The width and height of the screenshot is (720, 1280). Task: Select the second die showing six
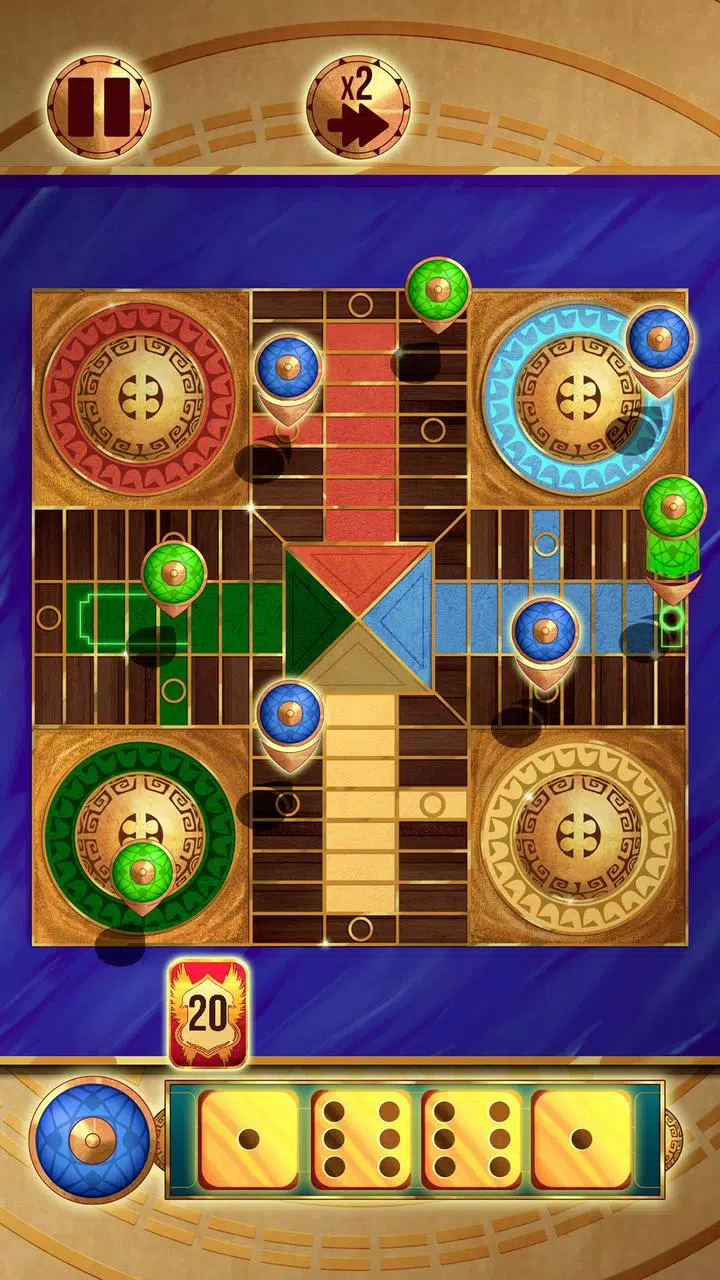click(361, 1139)
